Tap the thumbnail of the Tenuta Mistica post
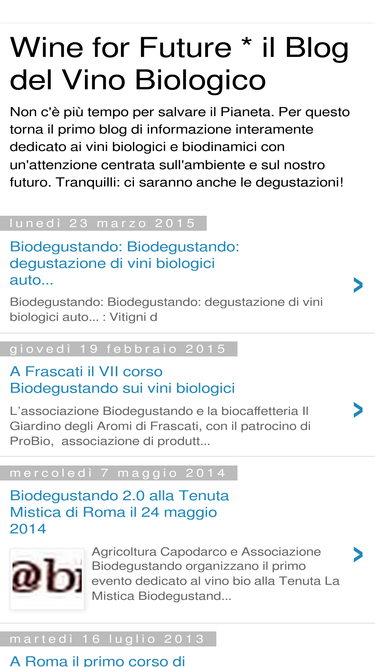 click(47, 579)
